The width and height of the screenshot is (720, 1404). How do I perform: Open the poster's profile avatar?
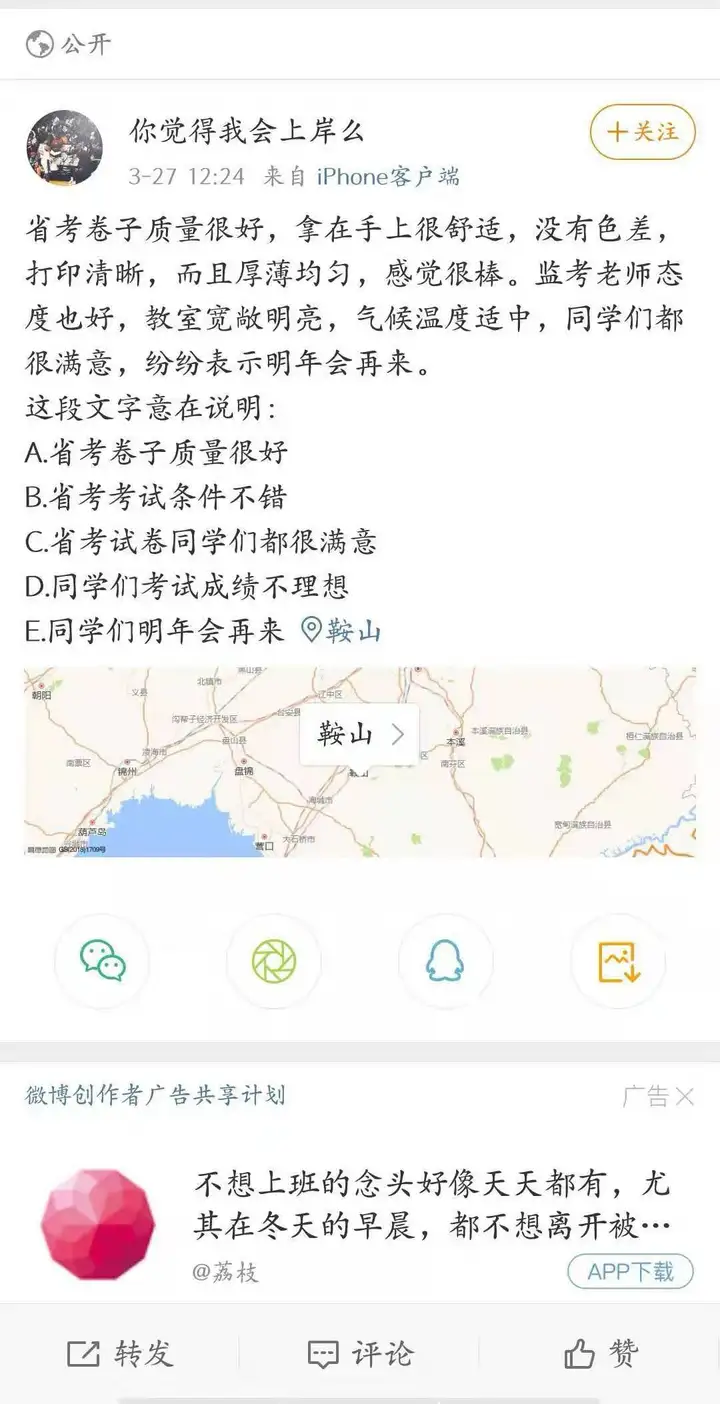click(x=64, y=148)
